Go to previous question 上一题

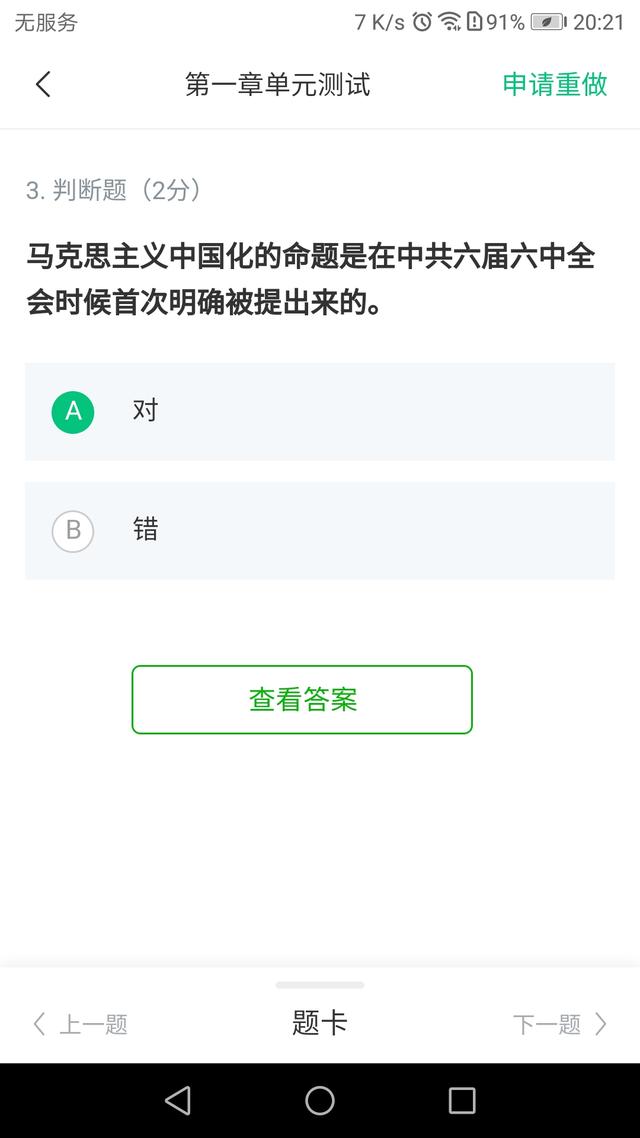(81, 1024)
